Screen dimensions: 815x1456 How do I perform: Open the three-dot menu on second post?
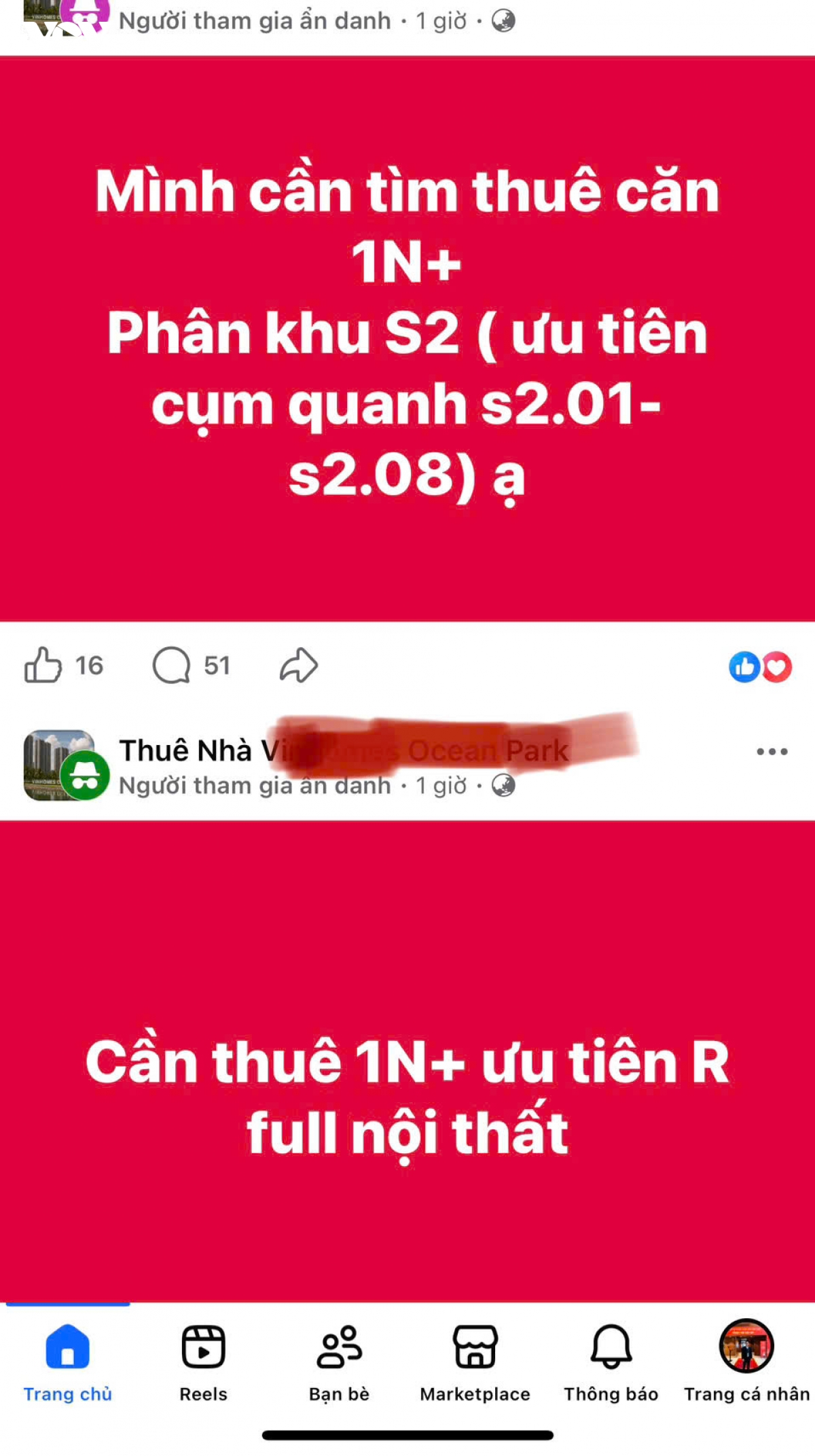[772, 751]
